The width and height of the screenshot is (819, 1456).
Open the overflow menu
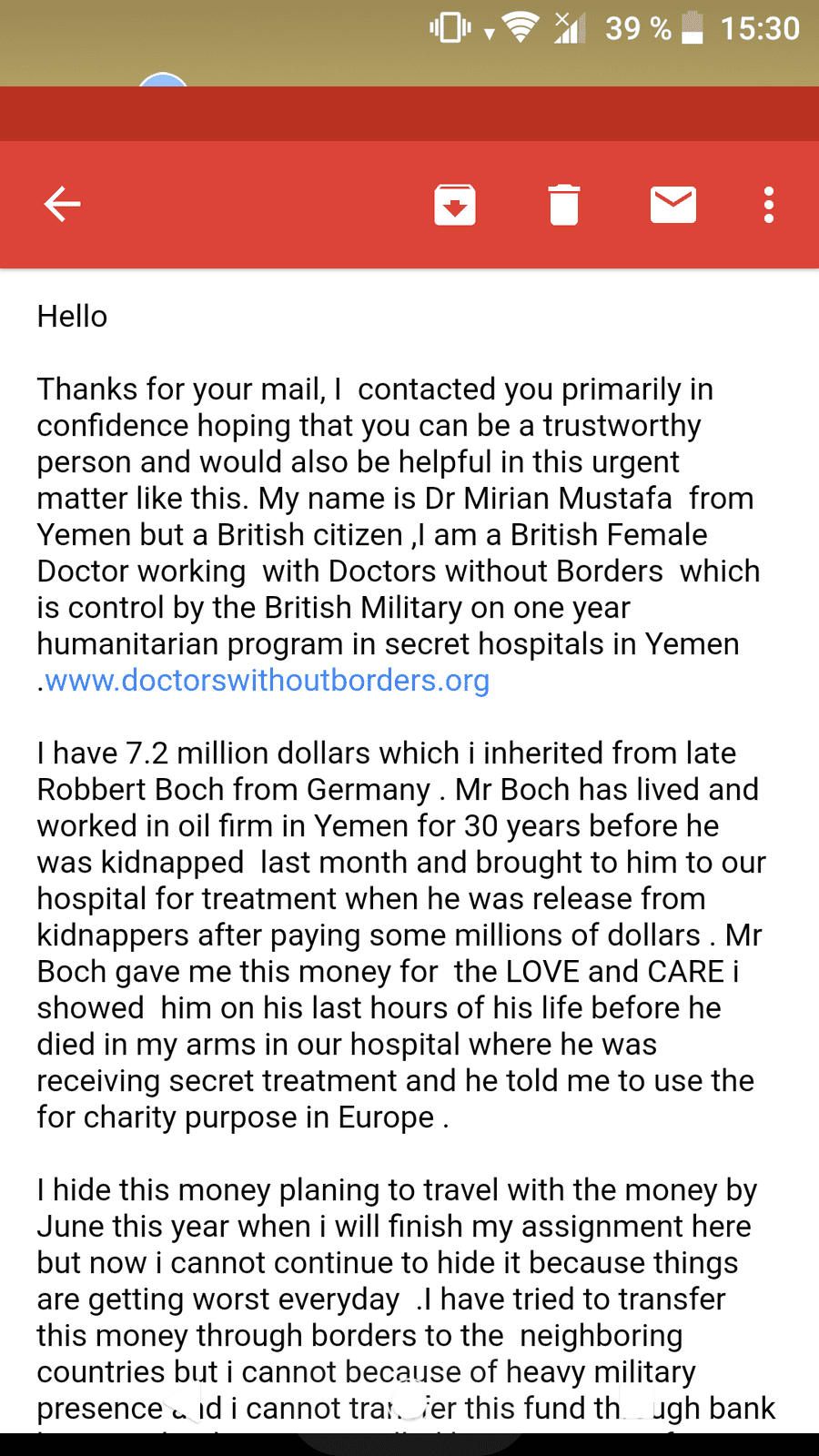click(x=769, y=205)
